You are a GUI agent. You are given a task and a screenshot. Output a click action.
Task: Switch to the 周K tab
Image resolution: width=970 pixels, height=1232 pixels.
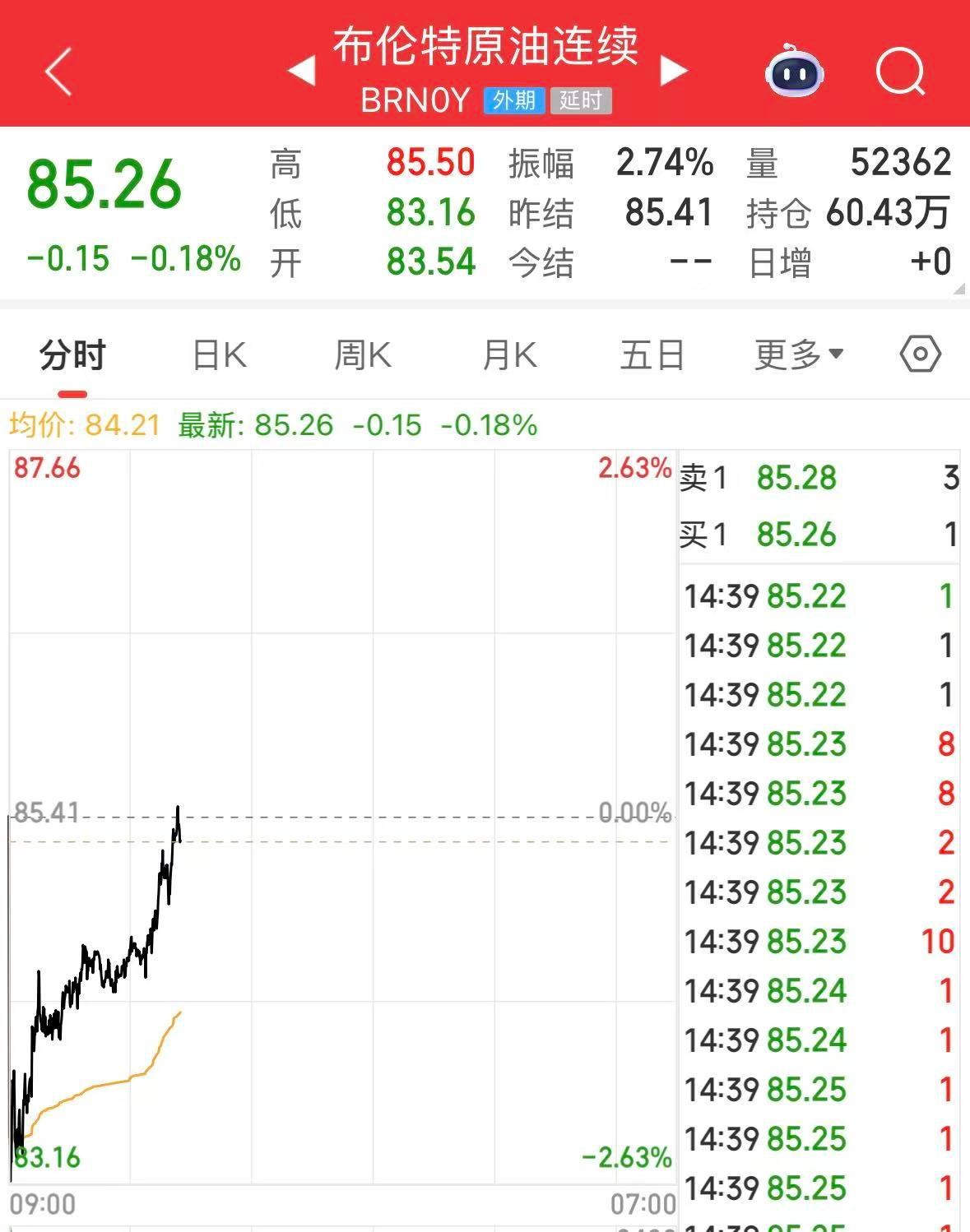363,356
